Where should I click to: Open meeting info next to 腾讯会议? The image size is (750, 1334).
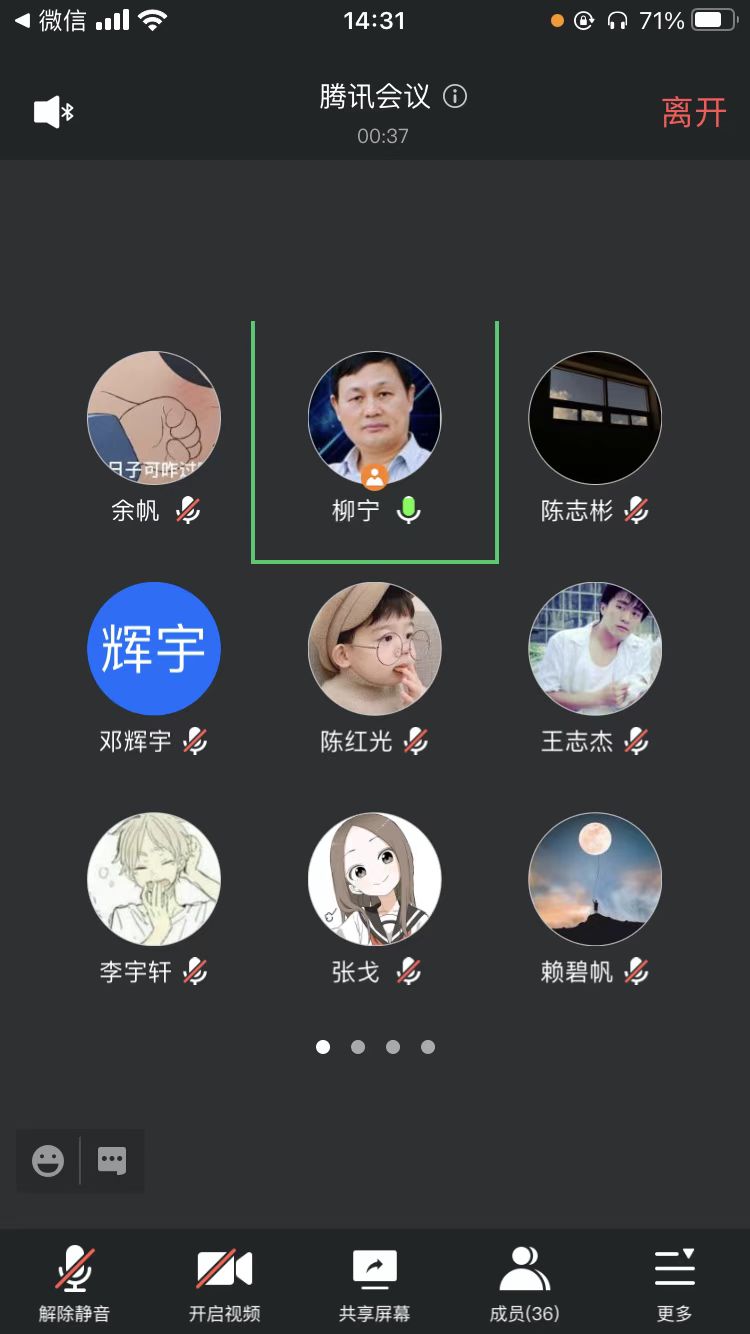pos(455,97)
